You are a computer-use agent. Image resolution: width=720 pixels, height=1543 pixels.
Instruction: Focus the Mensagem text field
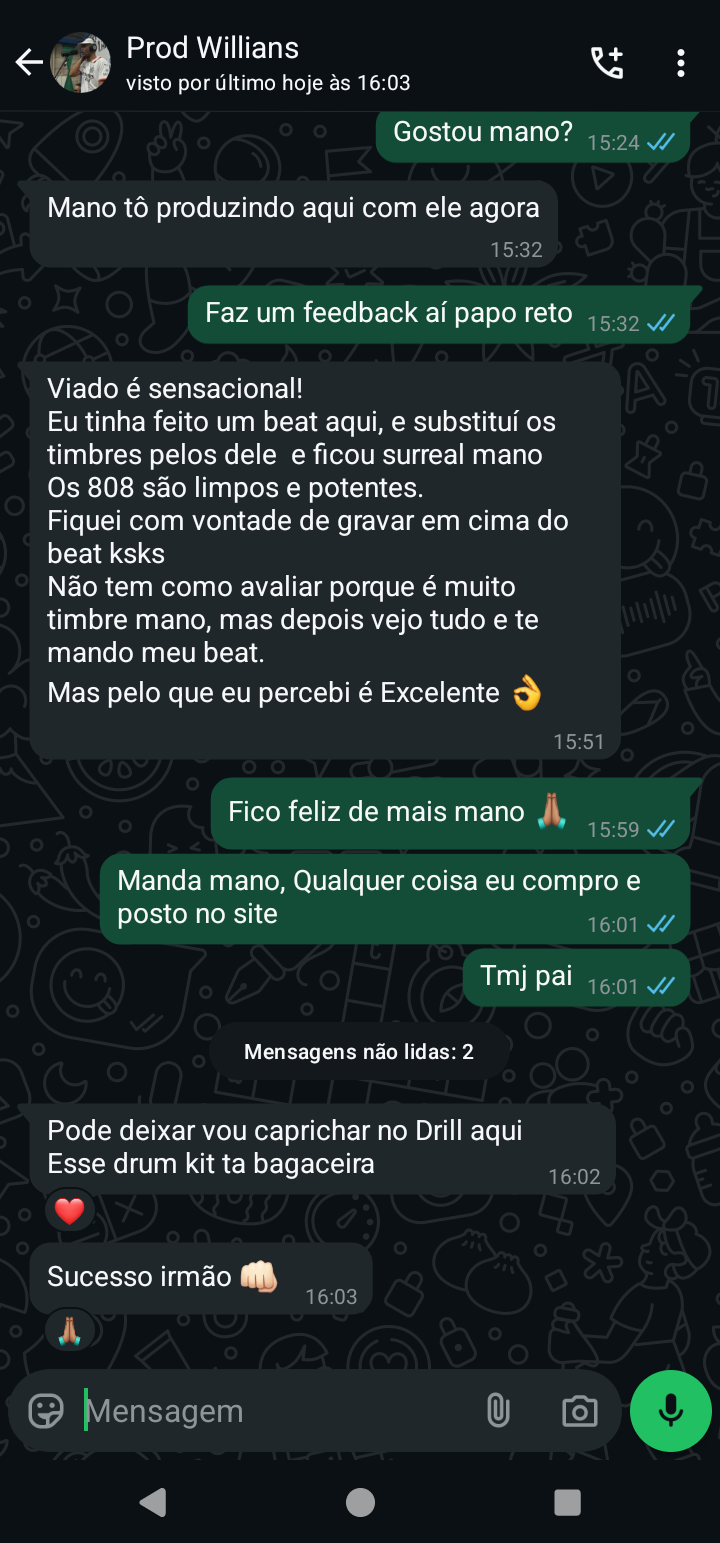coord(270,1411)
